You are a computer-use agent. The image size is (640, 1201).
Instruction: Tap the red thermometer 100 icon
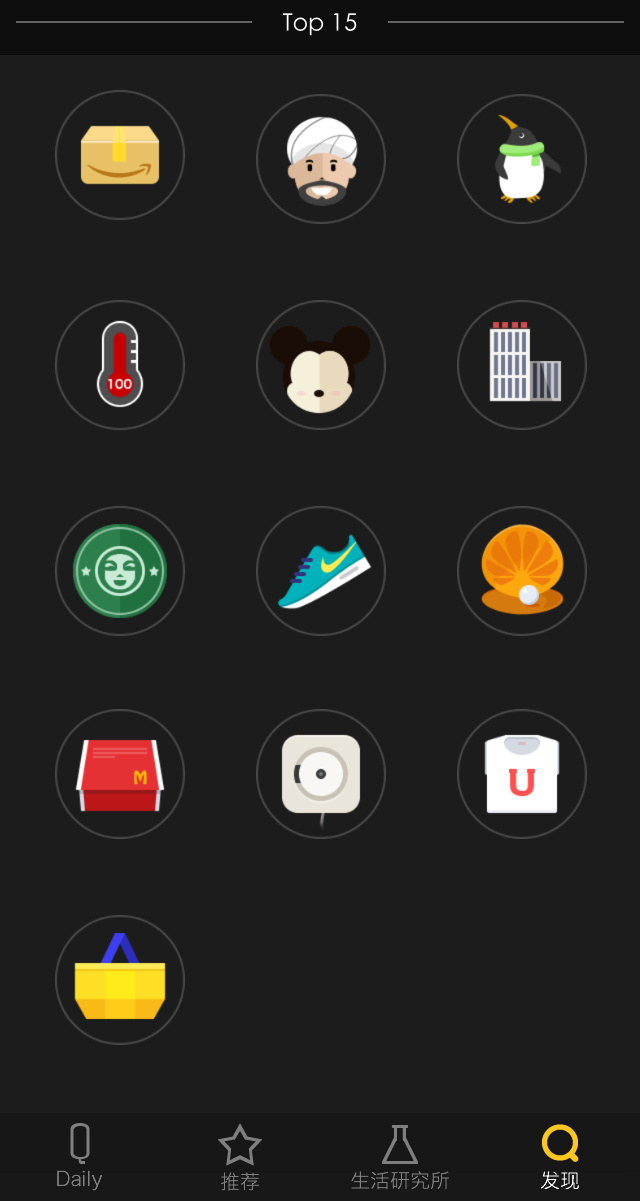coord(120,365)
